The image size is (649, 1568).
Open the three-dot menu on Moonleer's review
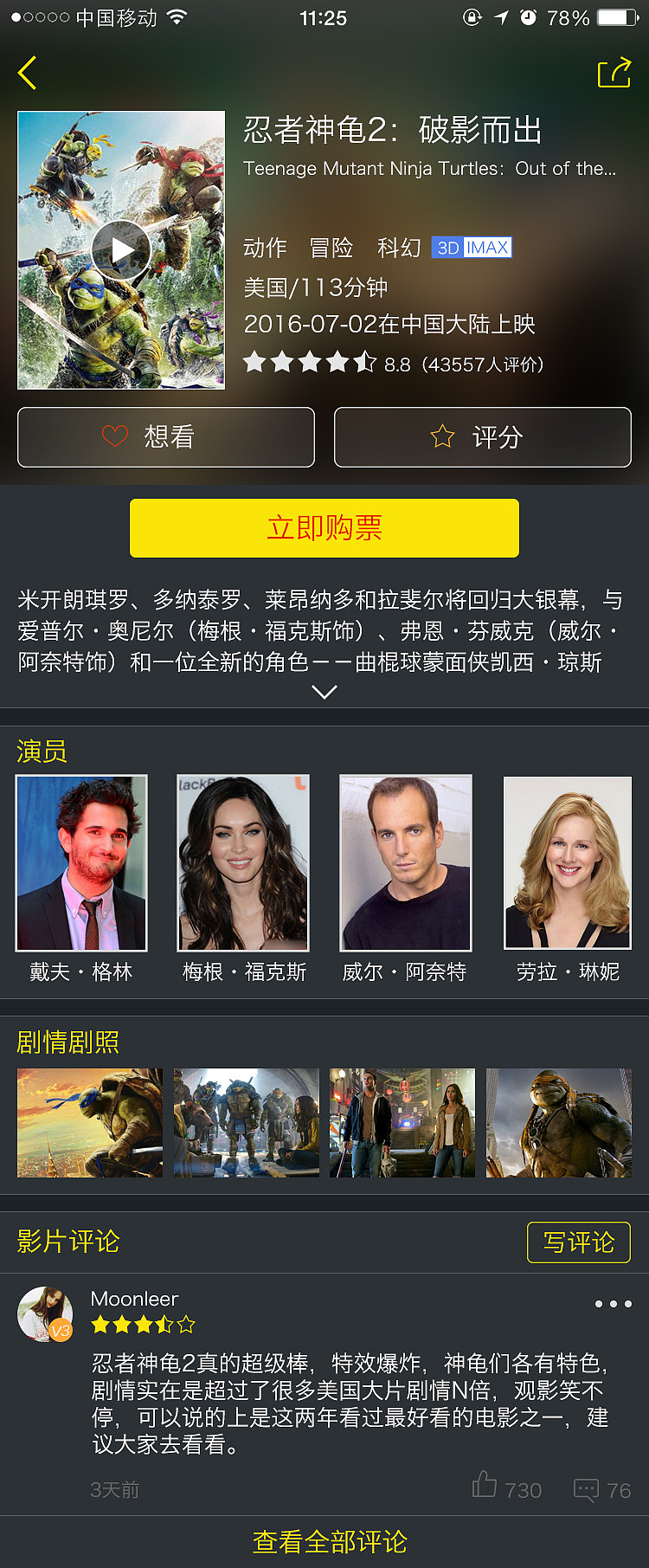pos(613,1303)
